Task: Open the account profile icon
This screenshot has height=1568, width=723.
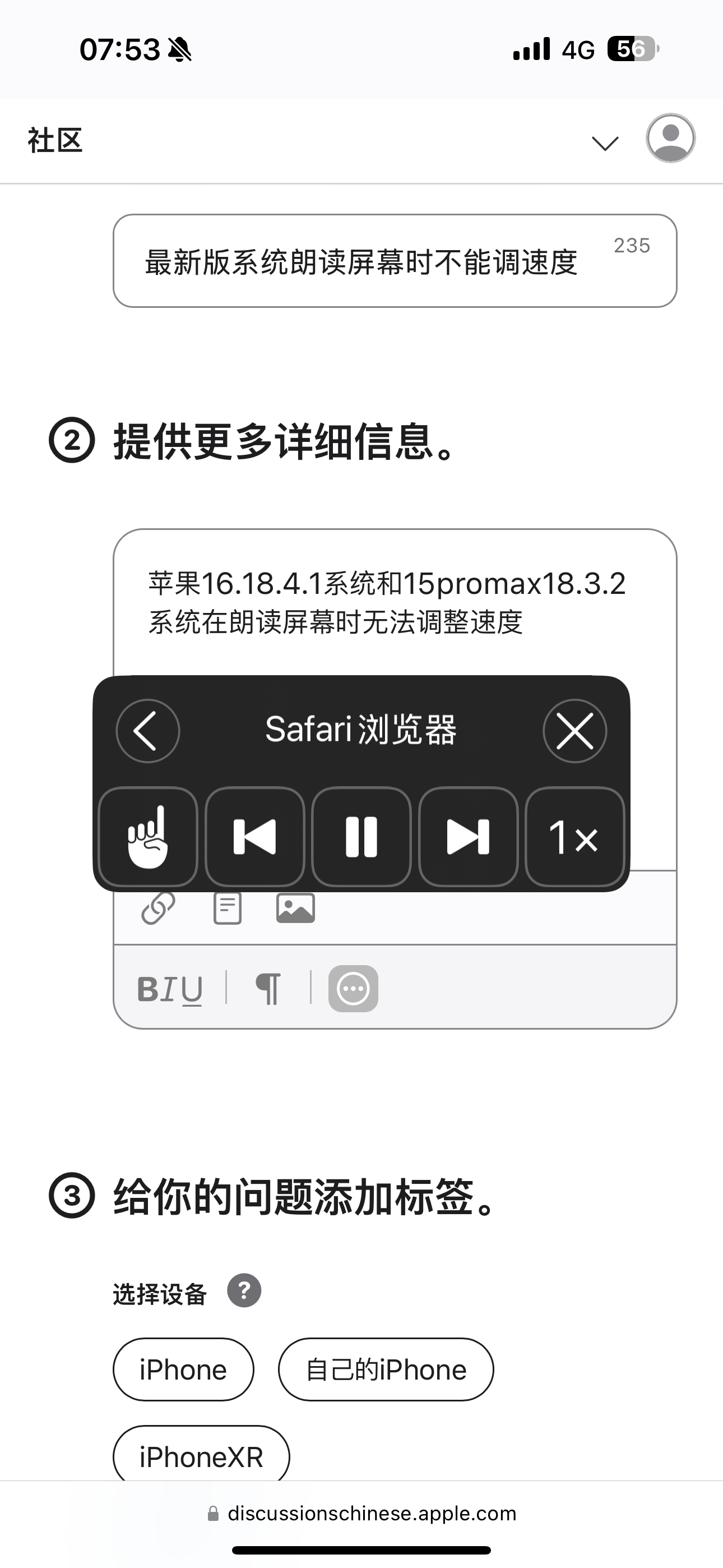Action: point(670,138)
